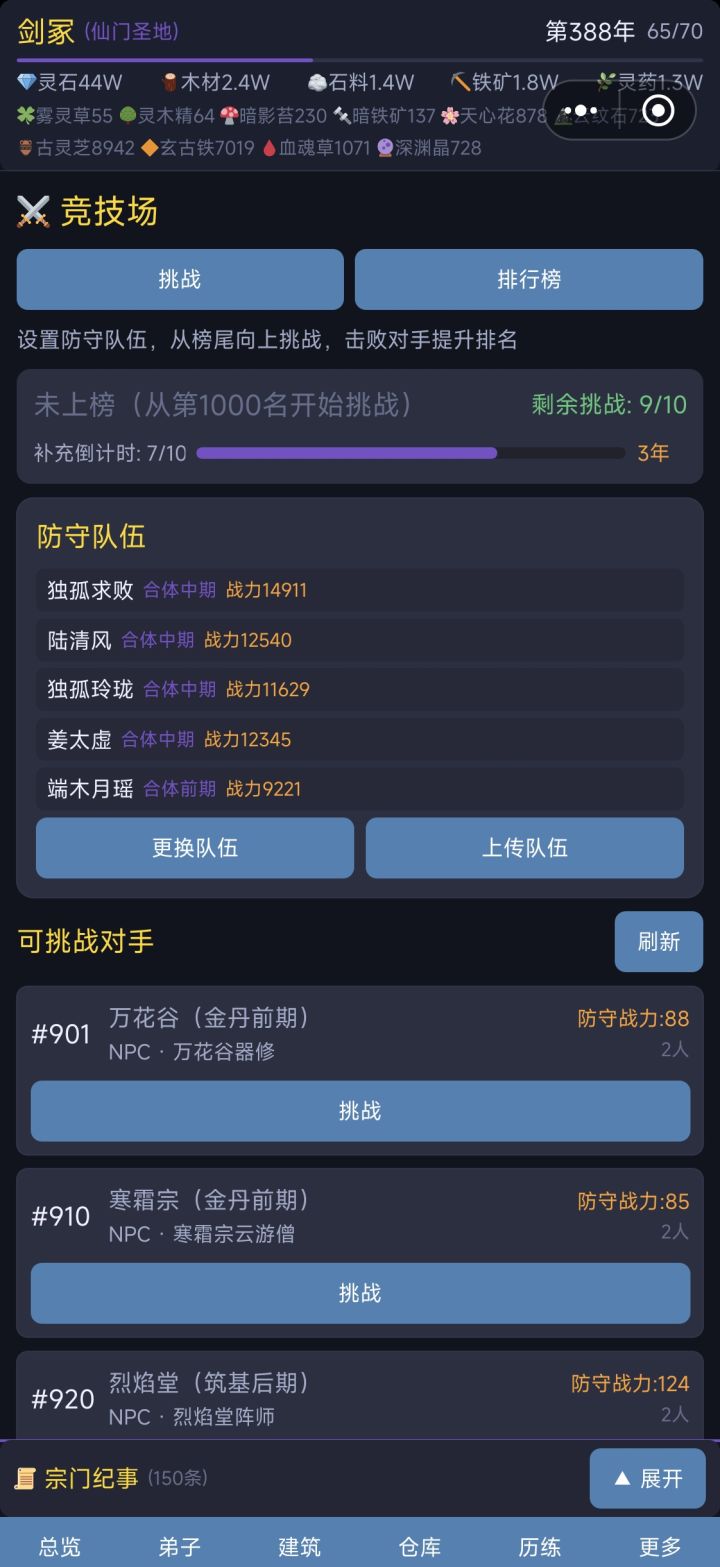Open the 排行榜 leaderboard
The image size is (720, 1567).
528,279
